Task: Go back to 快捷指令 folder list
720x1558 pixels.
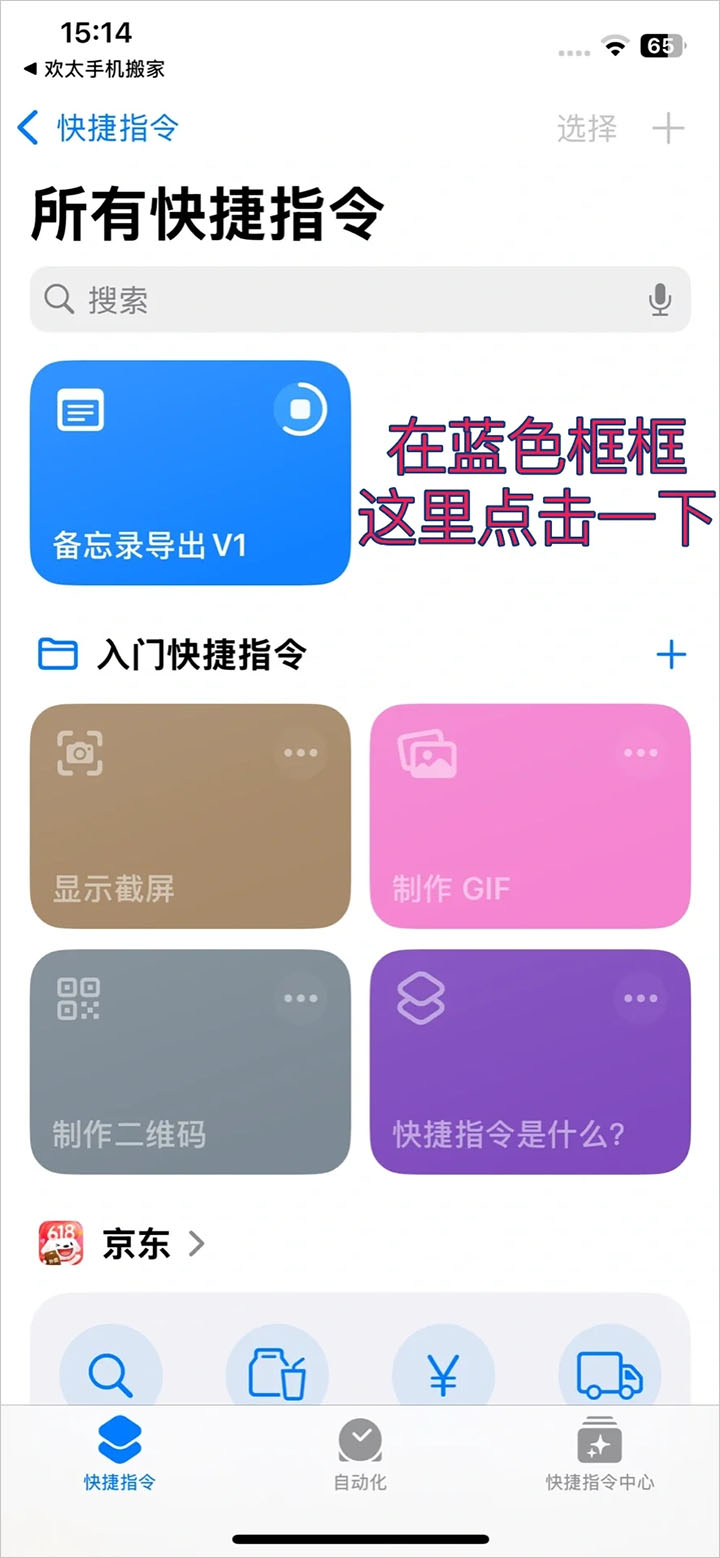Action: 98,128
